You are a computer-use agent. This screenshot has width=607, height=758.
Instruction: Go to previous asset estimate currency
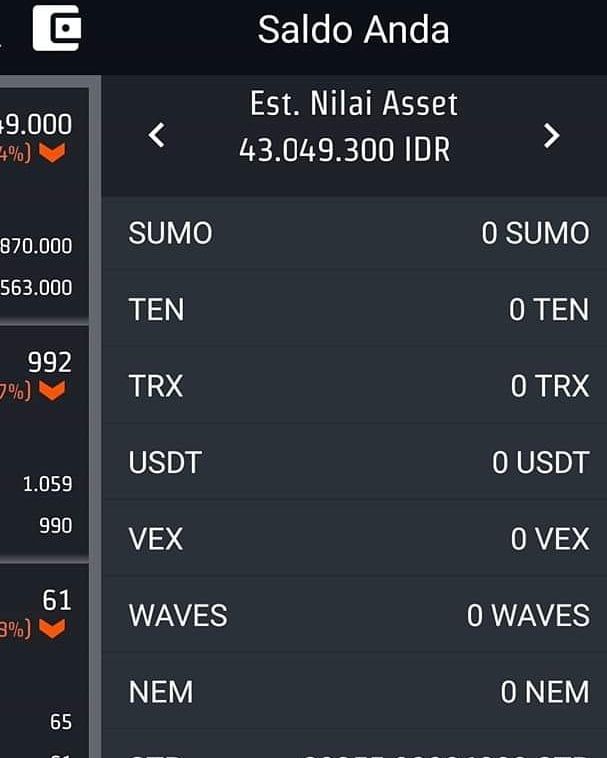[x=157, y=135]
